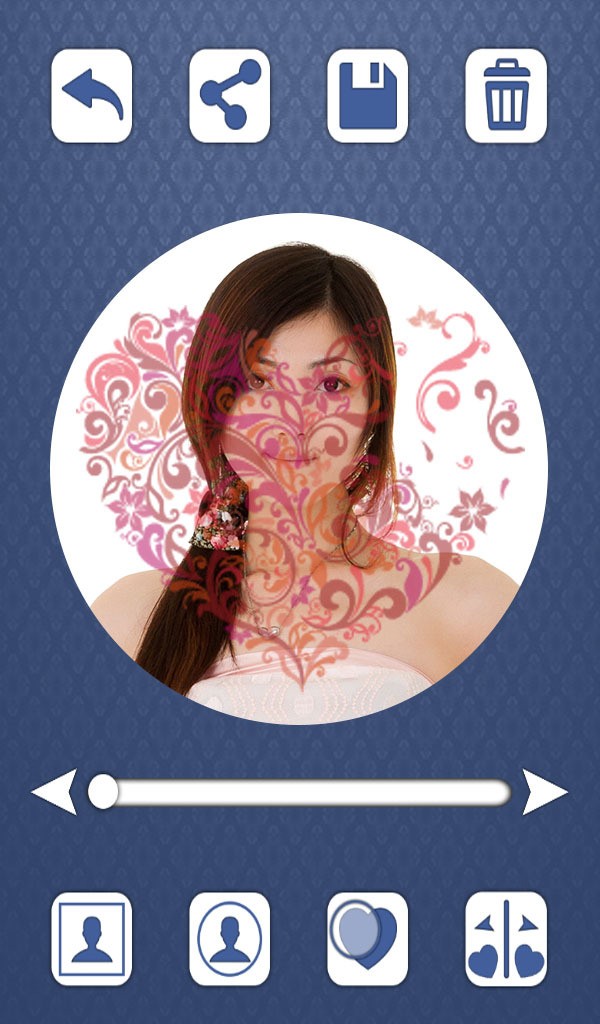This screenshot has height=1024, width=600.
Task: Share the edited photo
Action: (x=230, y=96)
